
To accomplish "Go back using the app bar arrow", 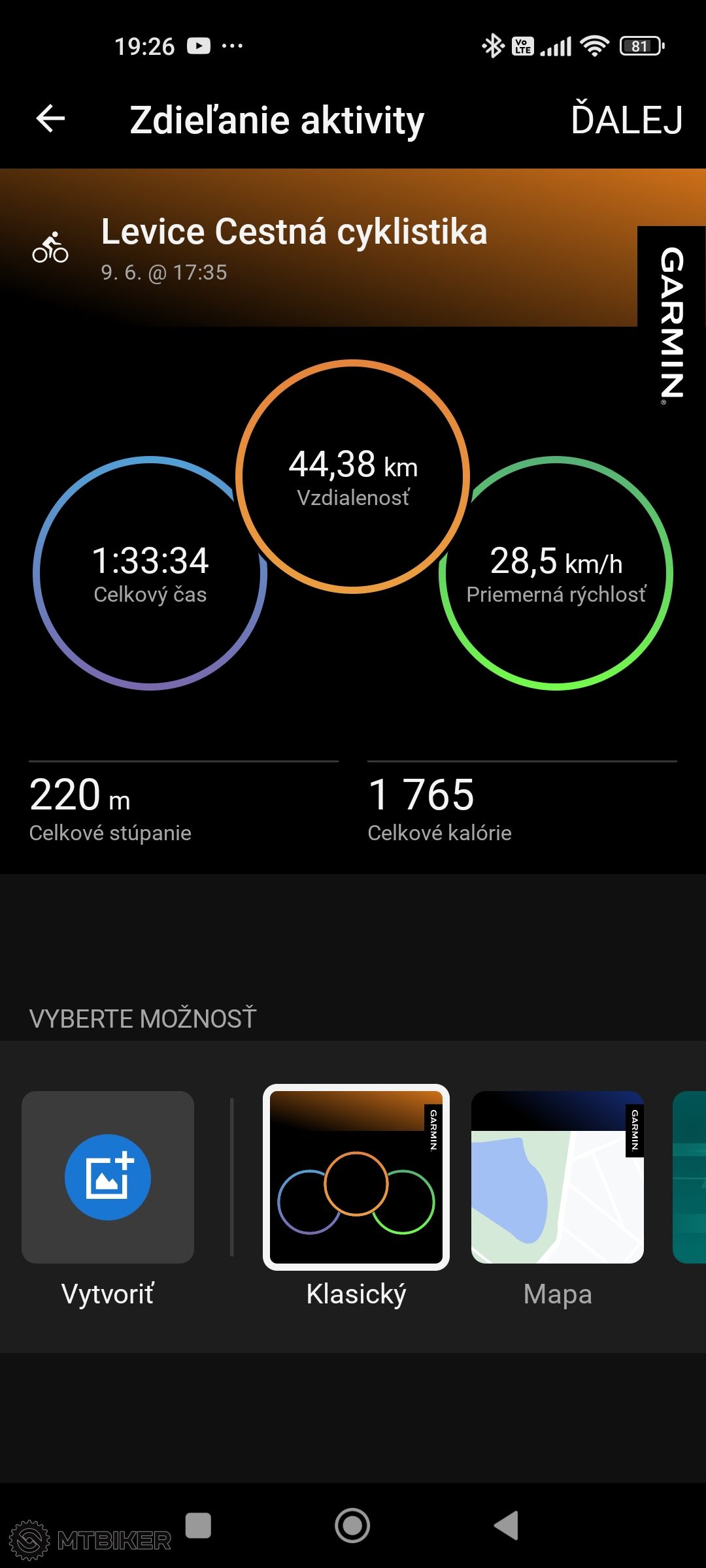I will pos(50,119).
